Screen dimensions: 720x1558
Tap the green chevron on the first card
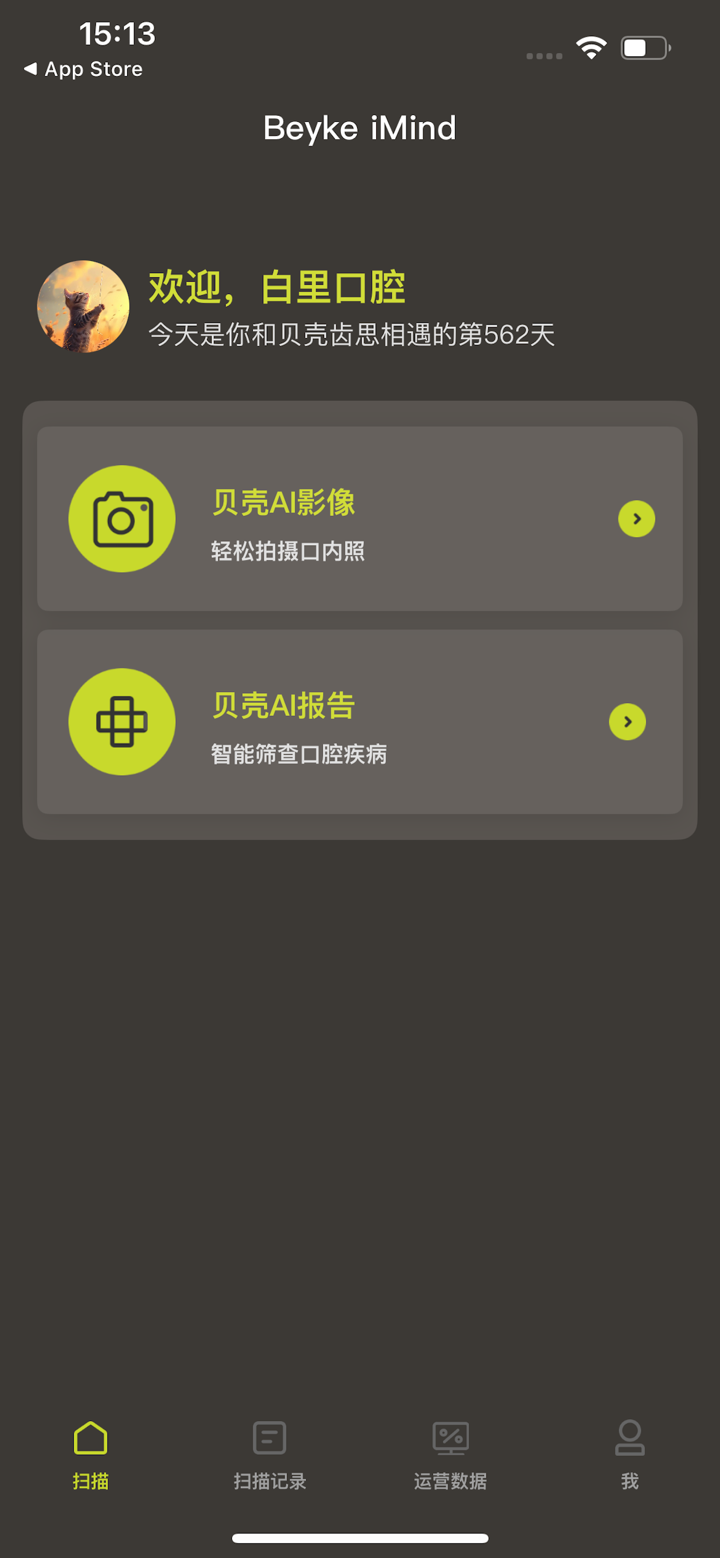click(636, 518)
